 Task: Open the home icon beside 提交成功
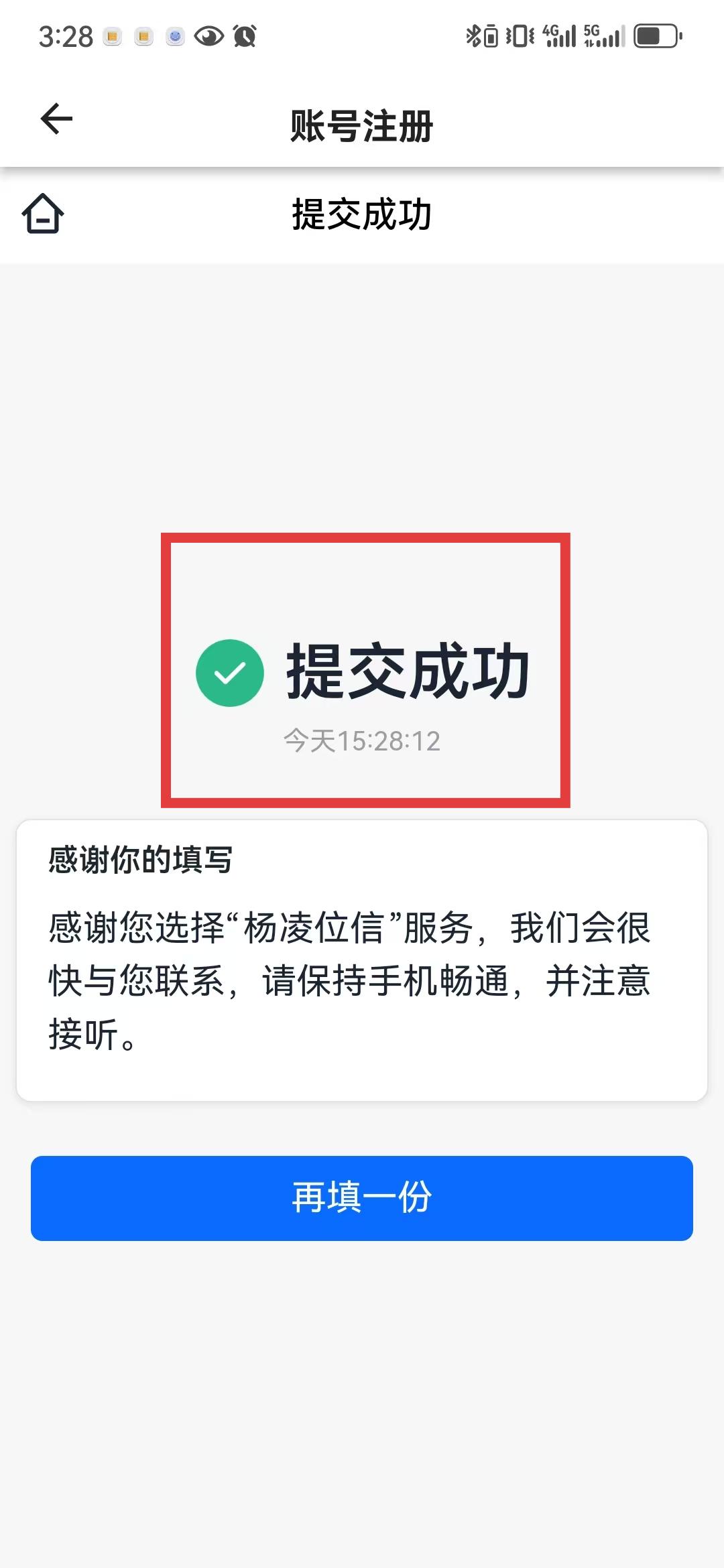tap(43, 214)
